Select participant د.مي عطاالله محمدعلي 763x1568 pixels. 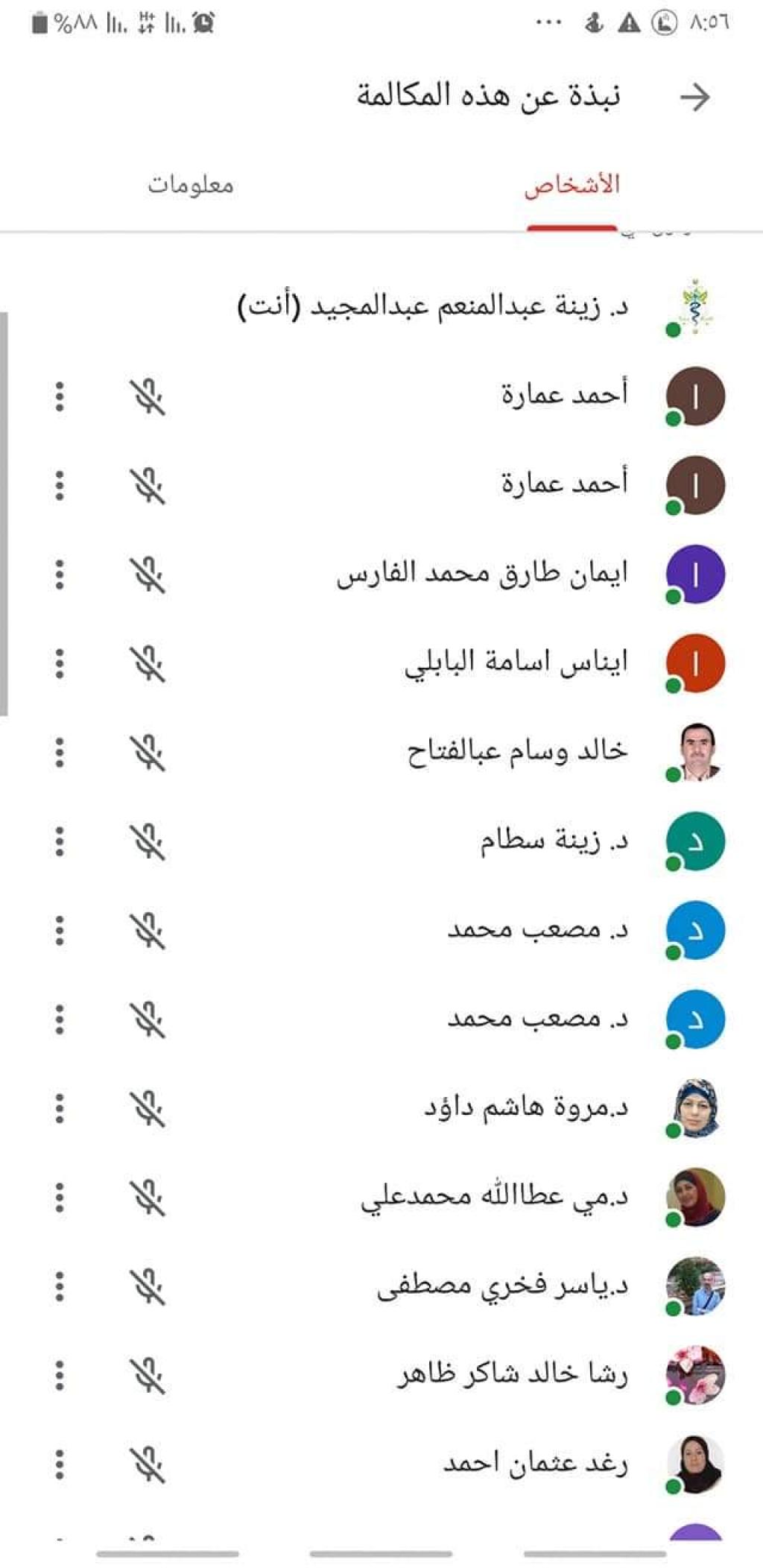[495, 1197]
